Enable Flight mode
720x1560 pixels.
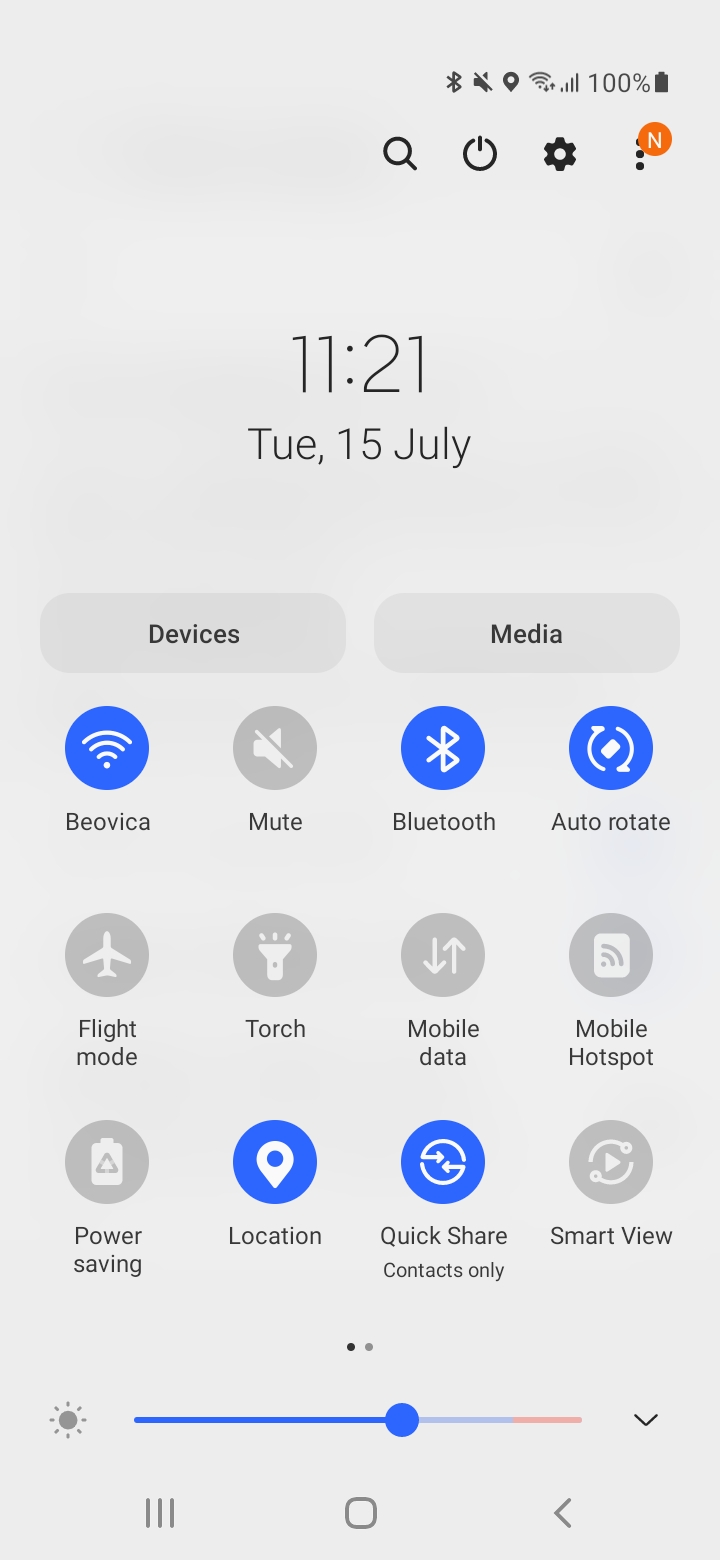(x=107, y=955)
